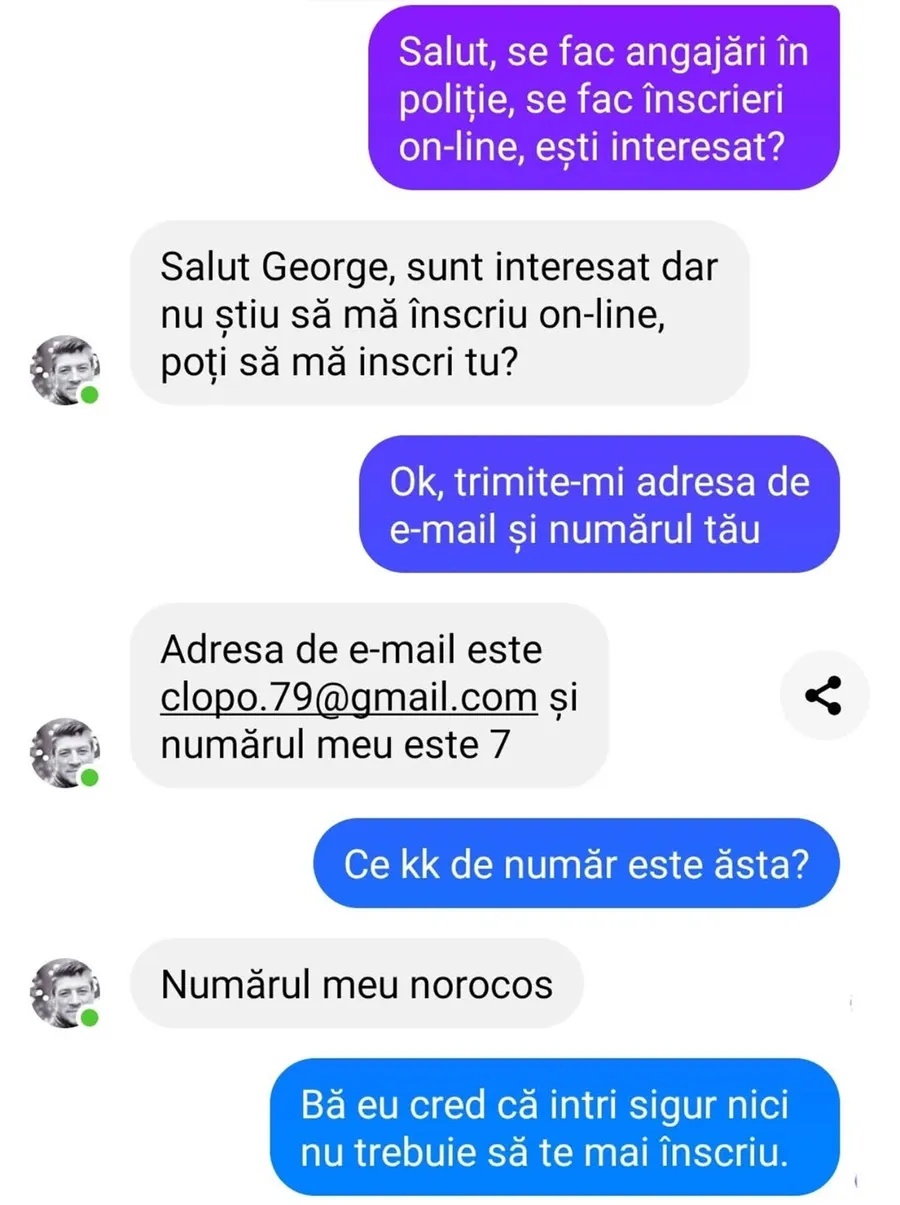Share the message containing the e-mail address

pos(824,695)
